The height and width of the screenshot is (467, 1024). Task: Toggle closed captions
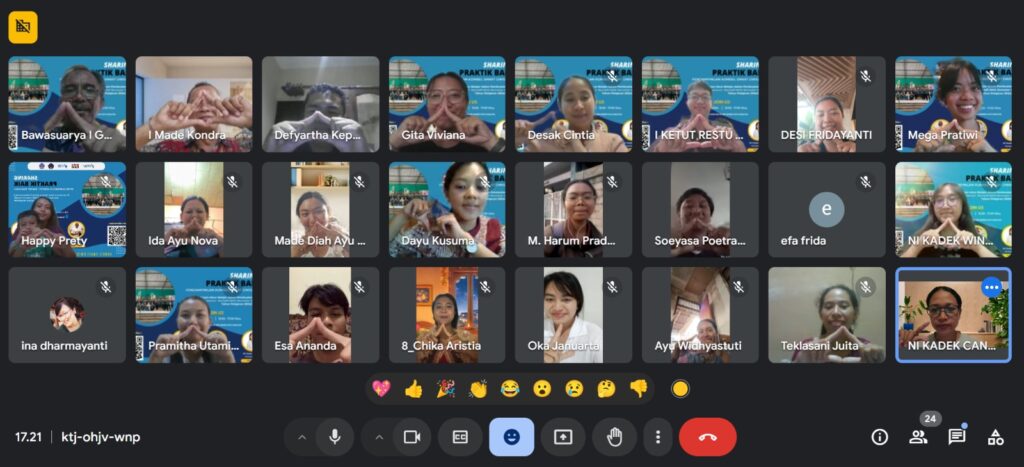pos(460,437)
